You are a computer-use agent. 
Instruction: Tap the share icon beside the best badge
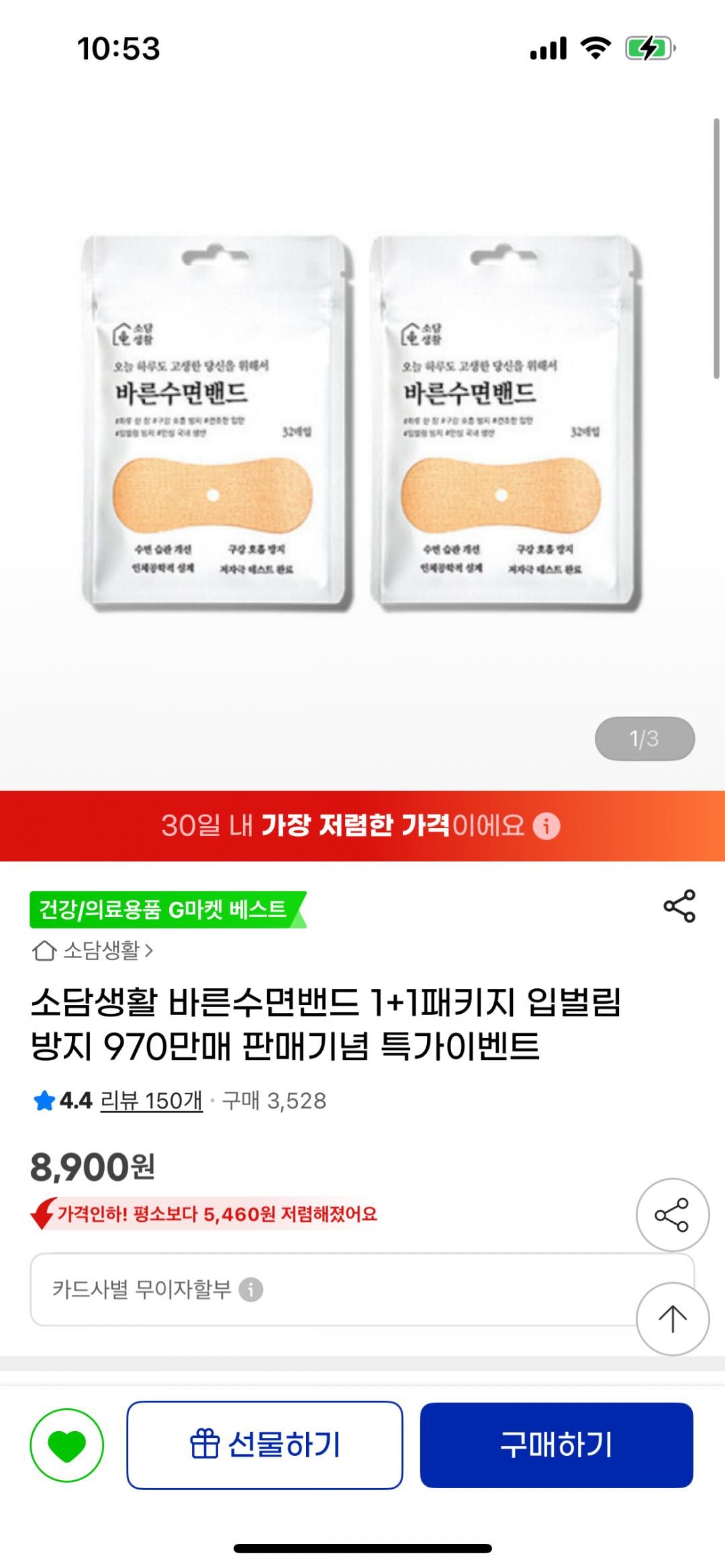click(679, 906)
